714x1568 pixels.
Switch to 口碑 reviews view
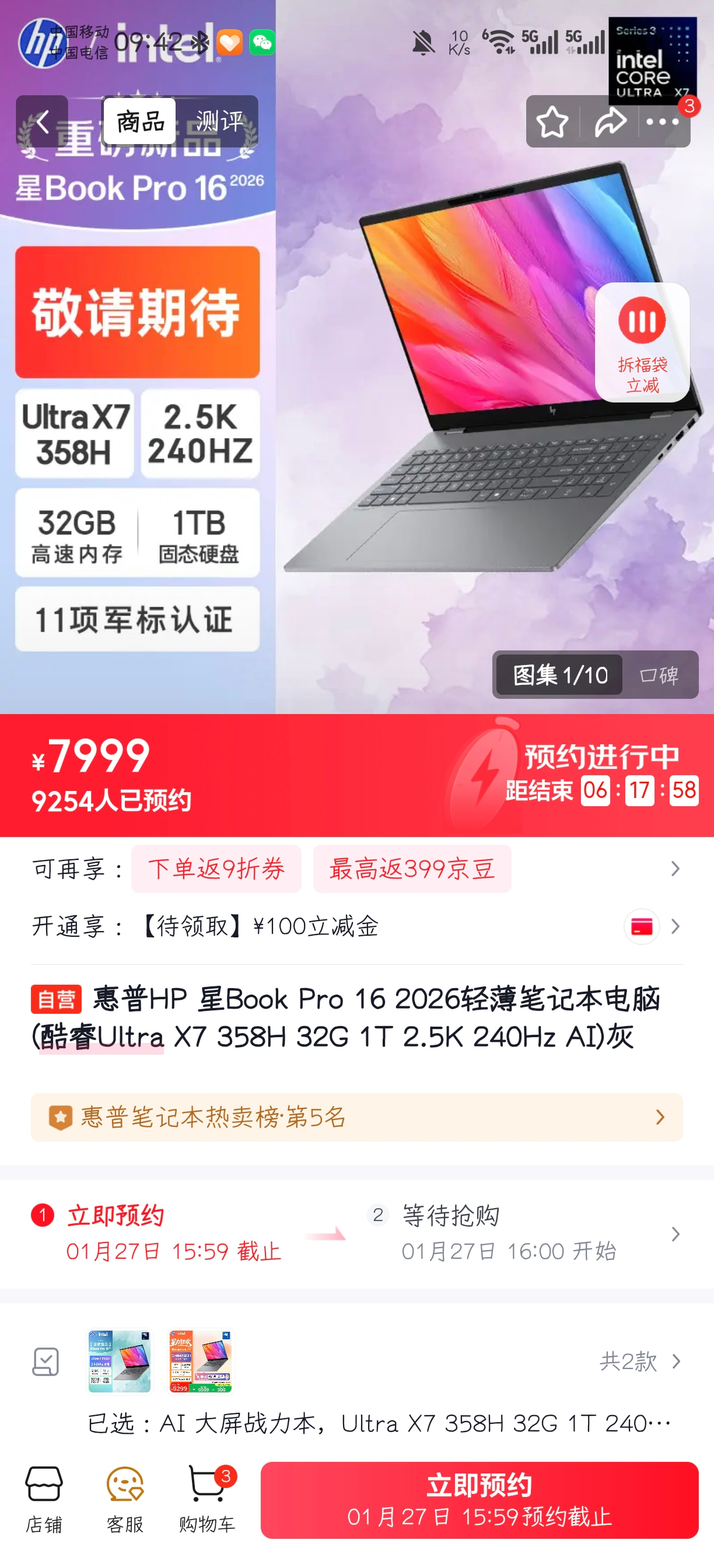point(659,675)
